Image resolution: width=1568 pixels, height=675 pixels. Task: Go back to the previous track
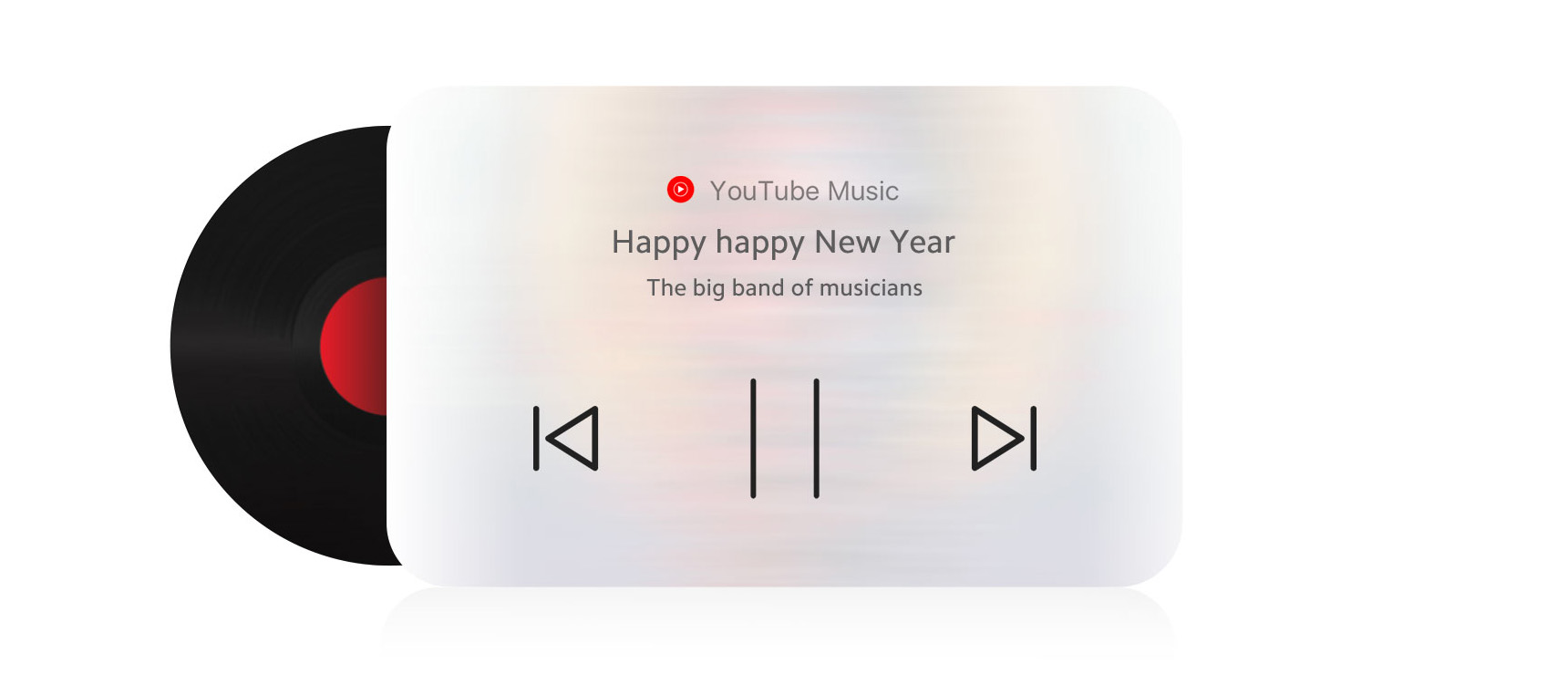[566, 439]
